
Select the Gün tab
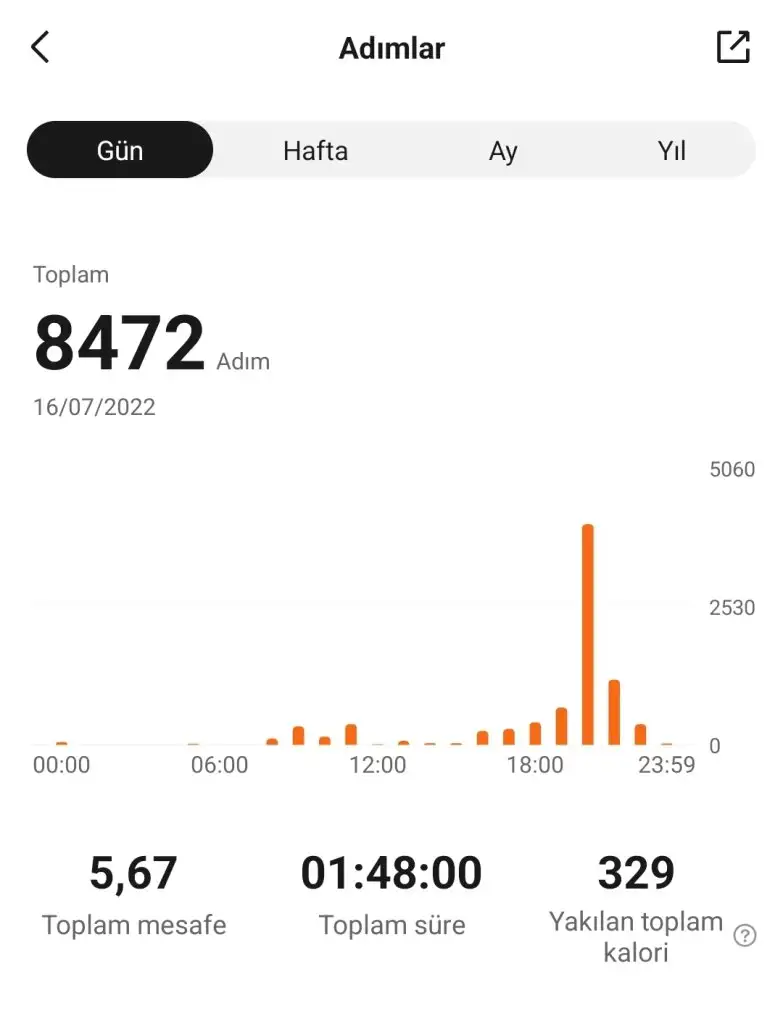120,151
